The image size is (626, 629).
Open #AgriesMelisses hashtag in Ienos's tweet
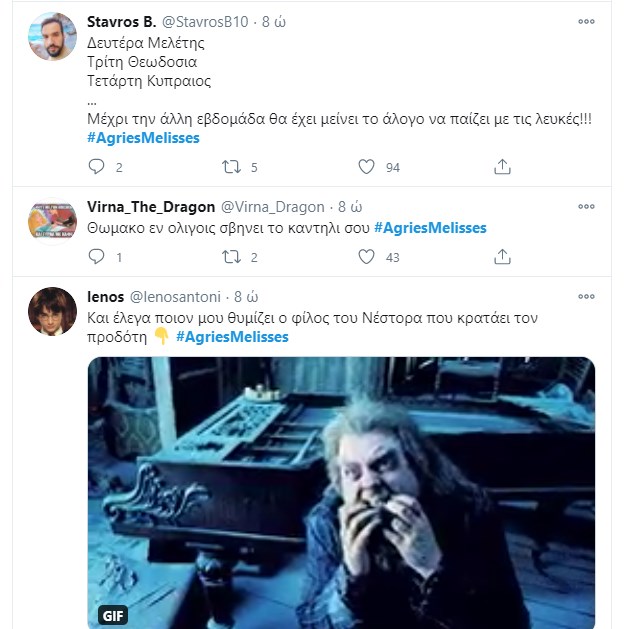pos(232,337)
